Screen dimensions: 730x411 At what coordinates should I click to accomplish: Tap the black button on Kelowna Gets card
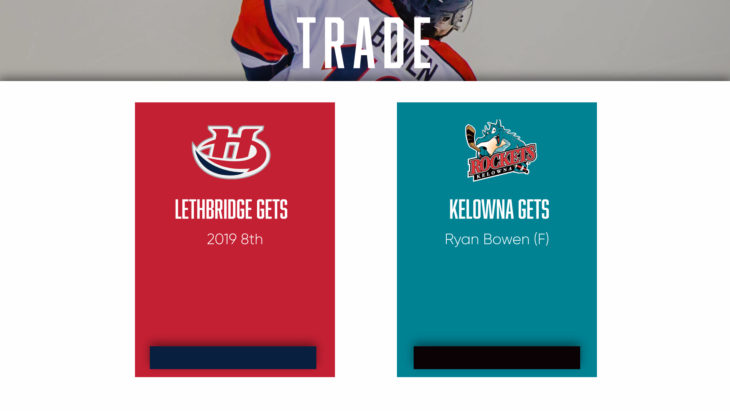(497, 357)
